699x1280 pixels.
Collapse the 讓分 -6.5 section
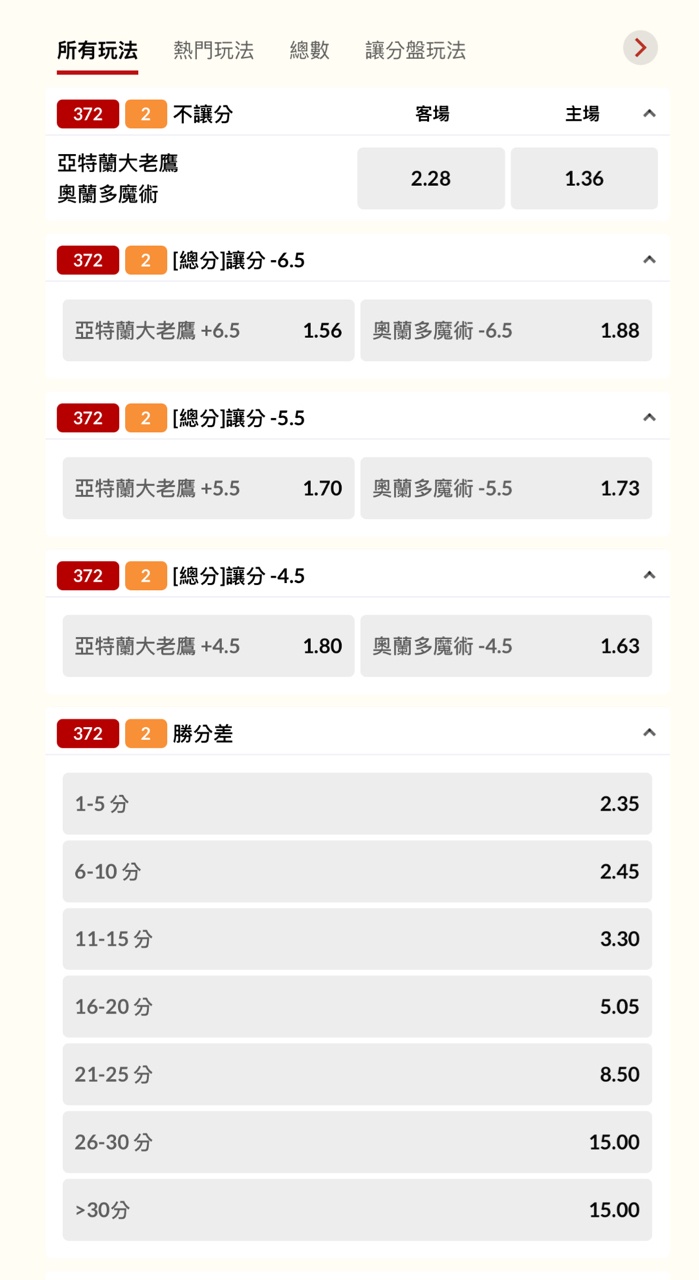(649, 260)
